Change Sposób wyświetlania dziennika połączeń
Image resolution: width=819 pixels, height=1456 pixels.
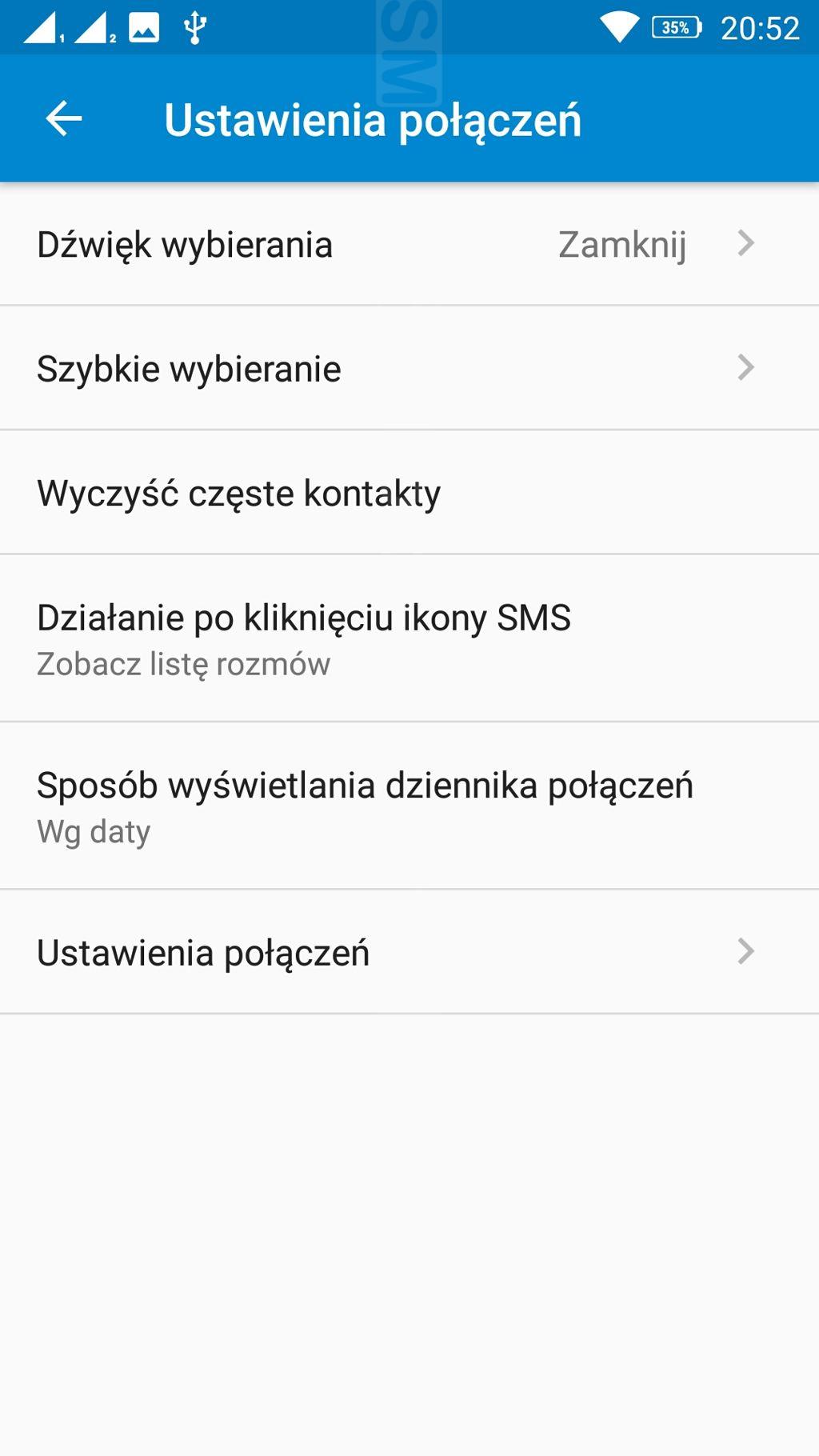[x=409, y=806]
